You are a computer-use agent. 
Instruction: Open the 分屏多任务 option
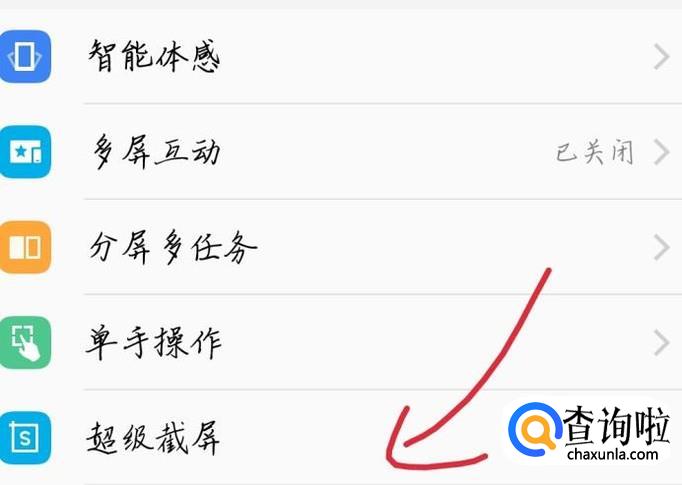(340, 247)
